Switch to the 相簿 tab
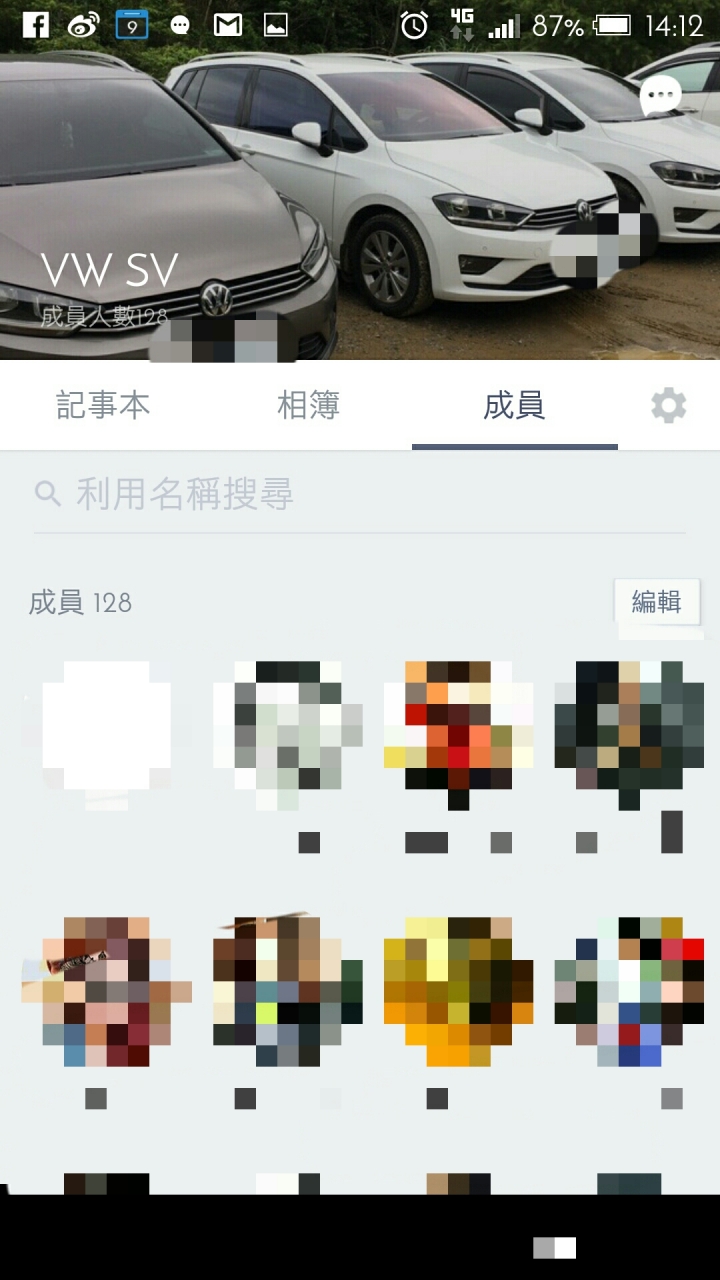This screenshot has width=720, height=1280. pyautogui.click(x=309, y=405)
